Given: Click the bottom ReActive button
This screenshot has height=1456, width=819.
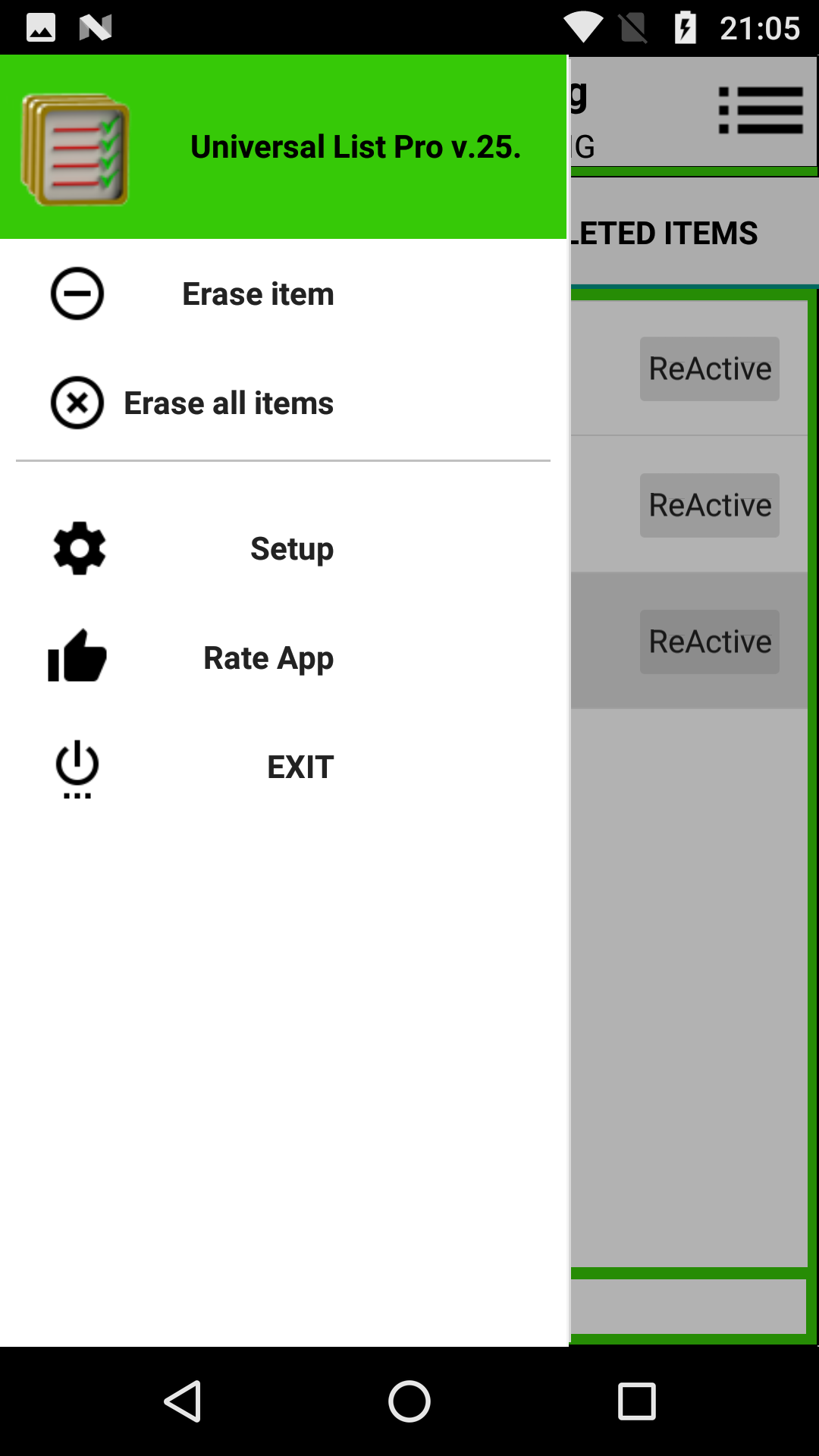Looking at the screenshot, I should point(708,642).
